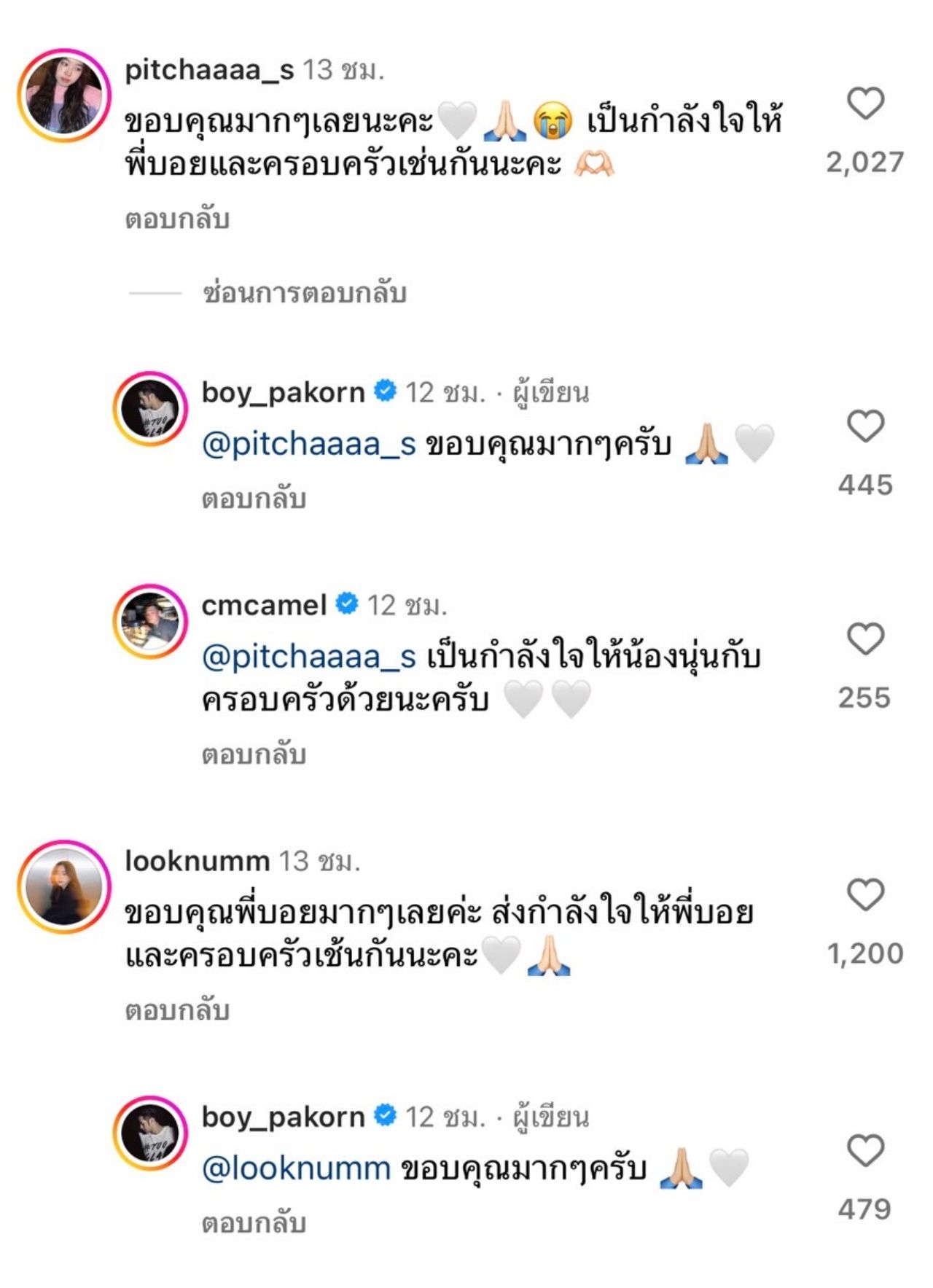Viewport: 933px width, 1288px height.
Task: Reply to looknumm's comment
Action: 177,1010
